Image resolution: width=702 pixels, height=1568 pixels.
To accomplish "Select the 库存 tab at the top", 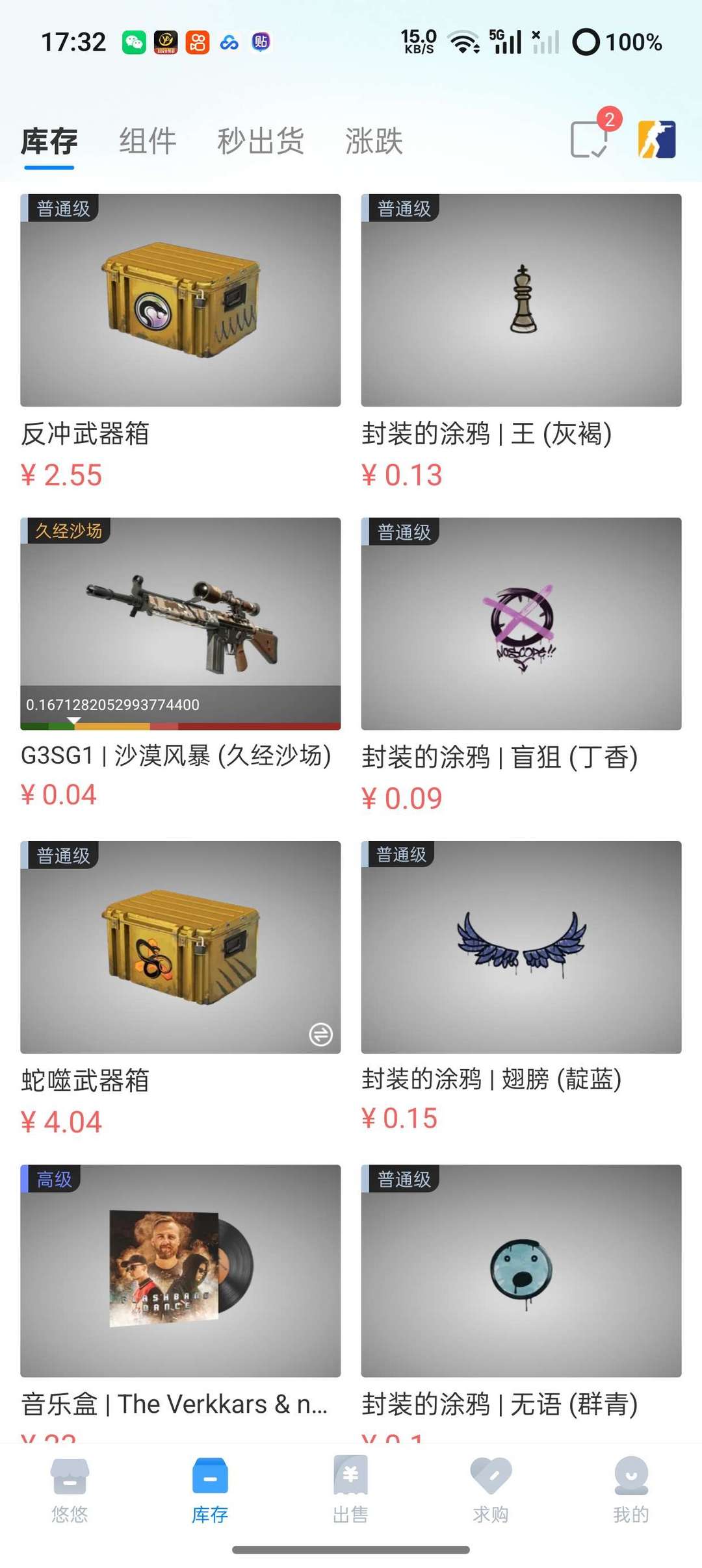I will click(49, 140).
